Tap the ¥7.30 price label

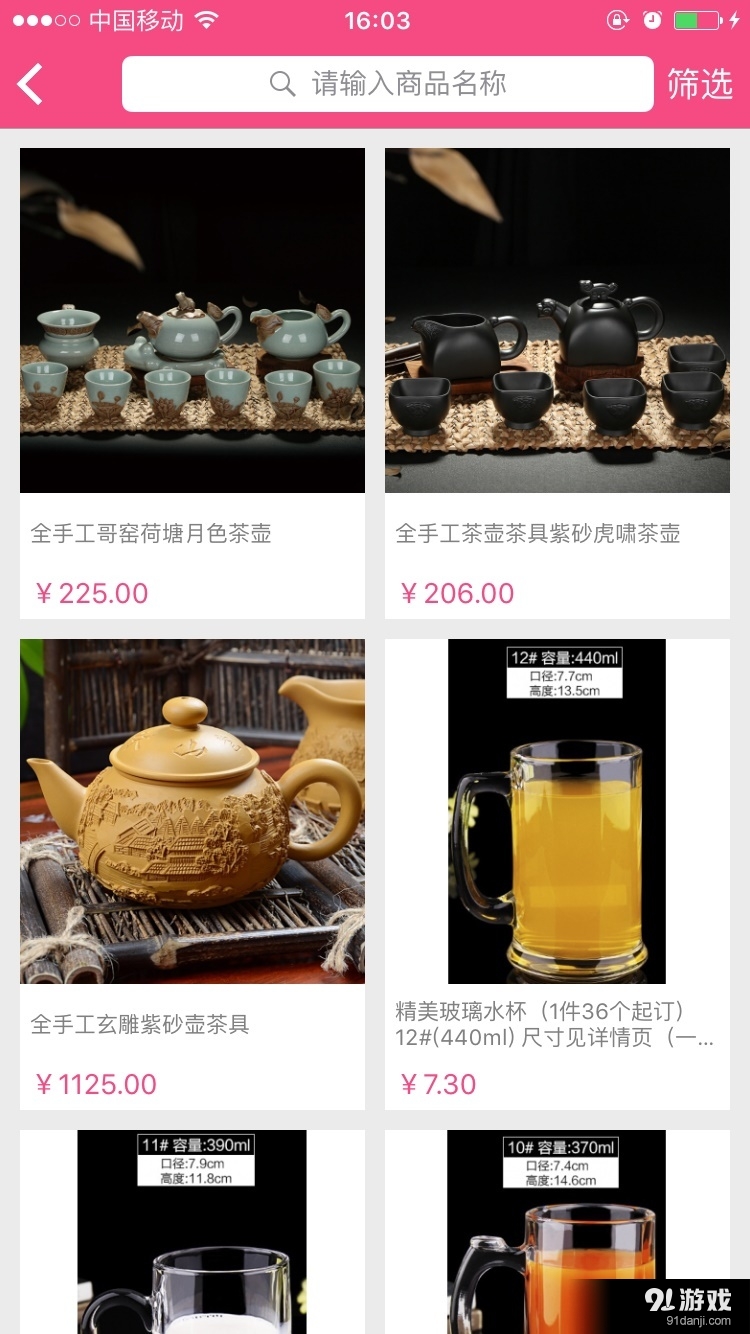coord(432,1084)
